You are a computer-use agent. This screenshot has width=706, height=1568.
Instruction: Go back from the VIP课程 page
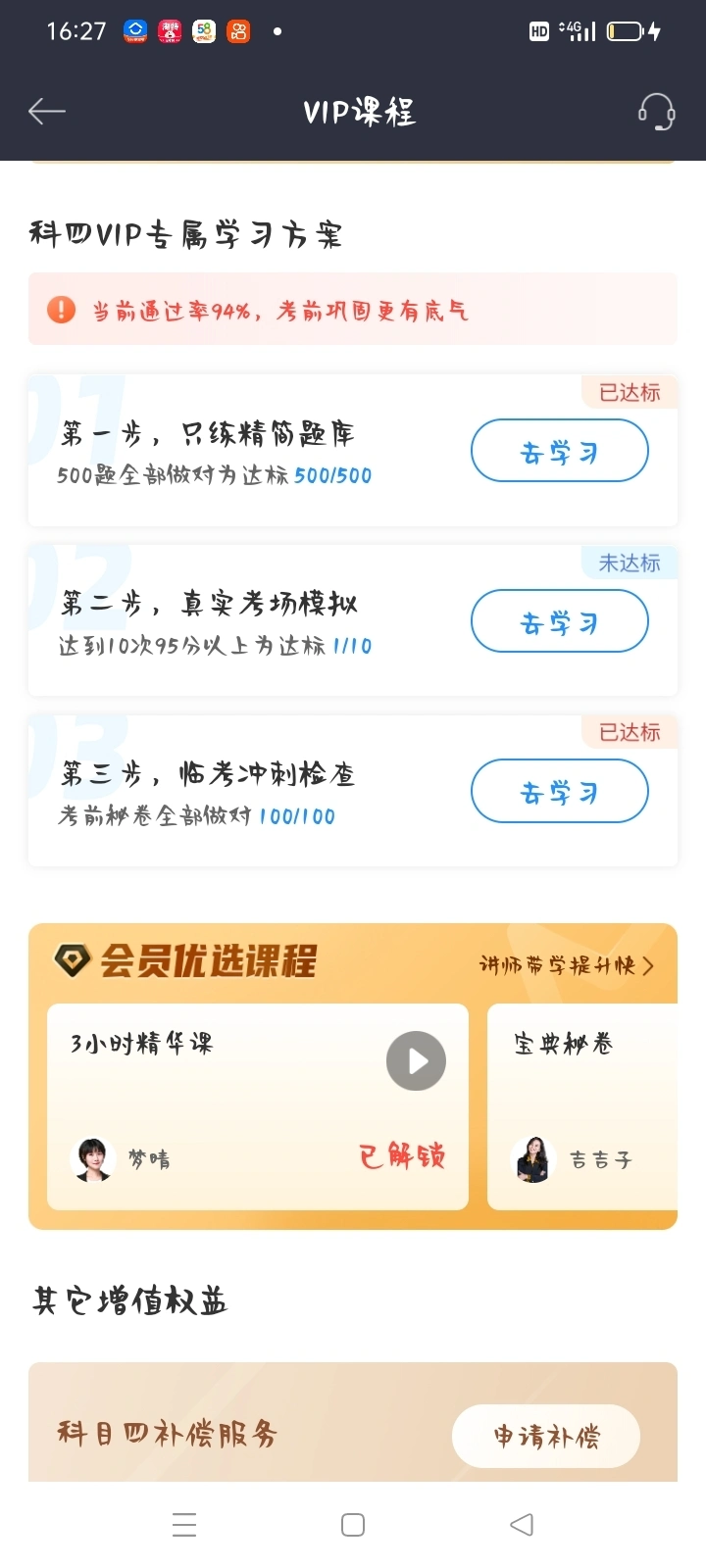(x=46, y=112)
